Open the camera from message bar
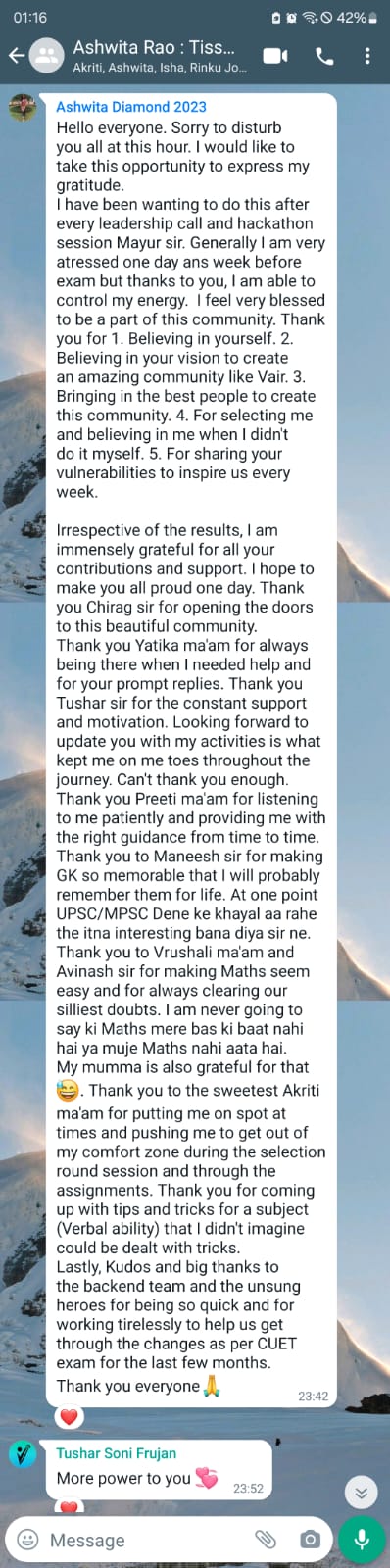This screenshot has height=1568, width=390. (x=310, y=1540)
